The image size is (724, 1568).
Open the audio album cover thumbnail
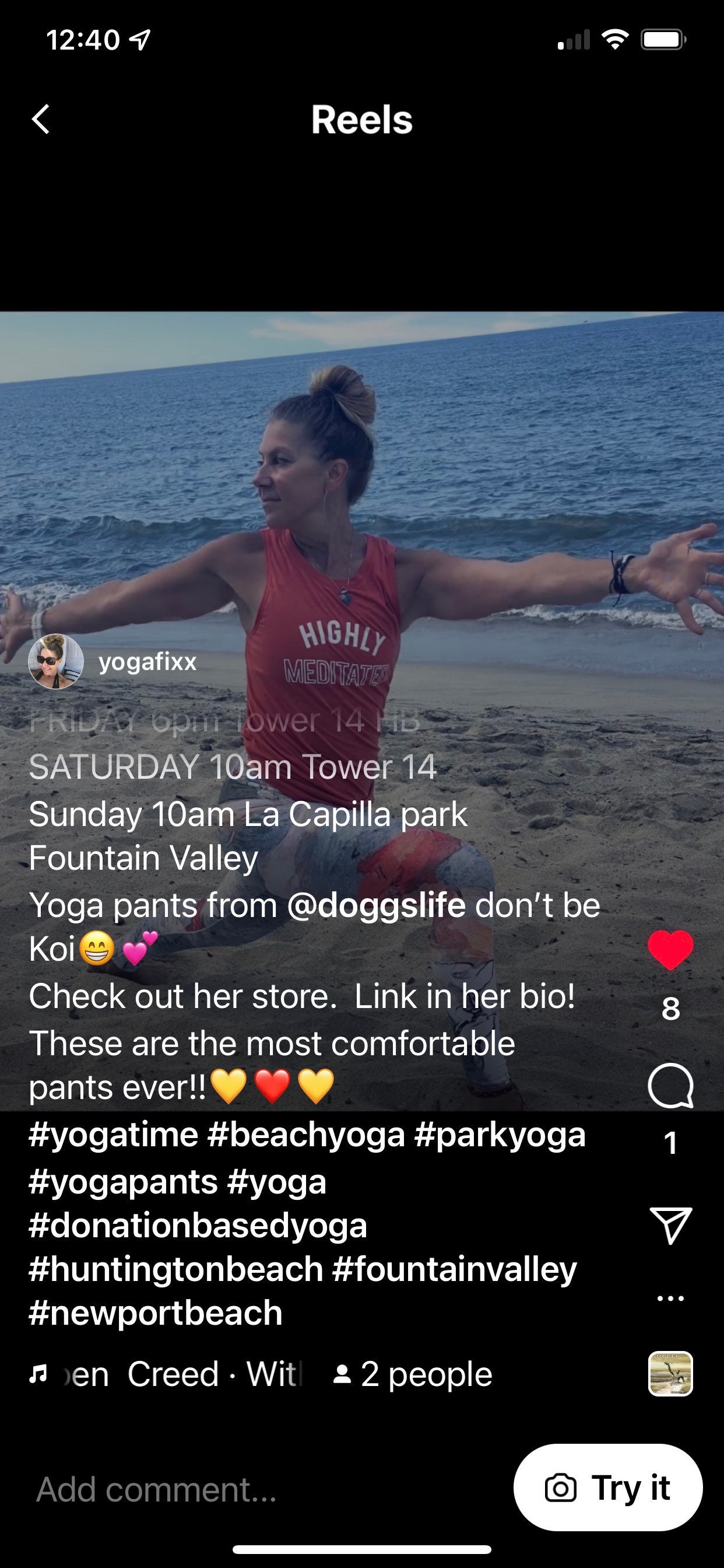tap(670, 1373)
